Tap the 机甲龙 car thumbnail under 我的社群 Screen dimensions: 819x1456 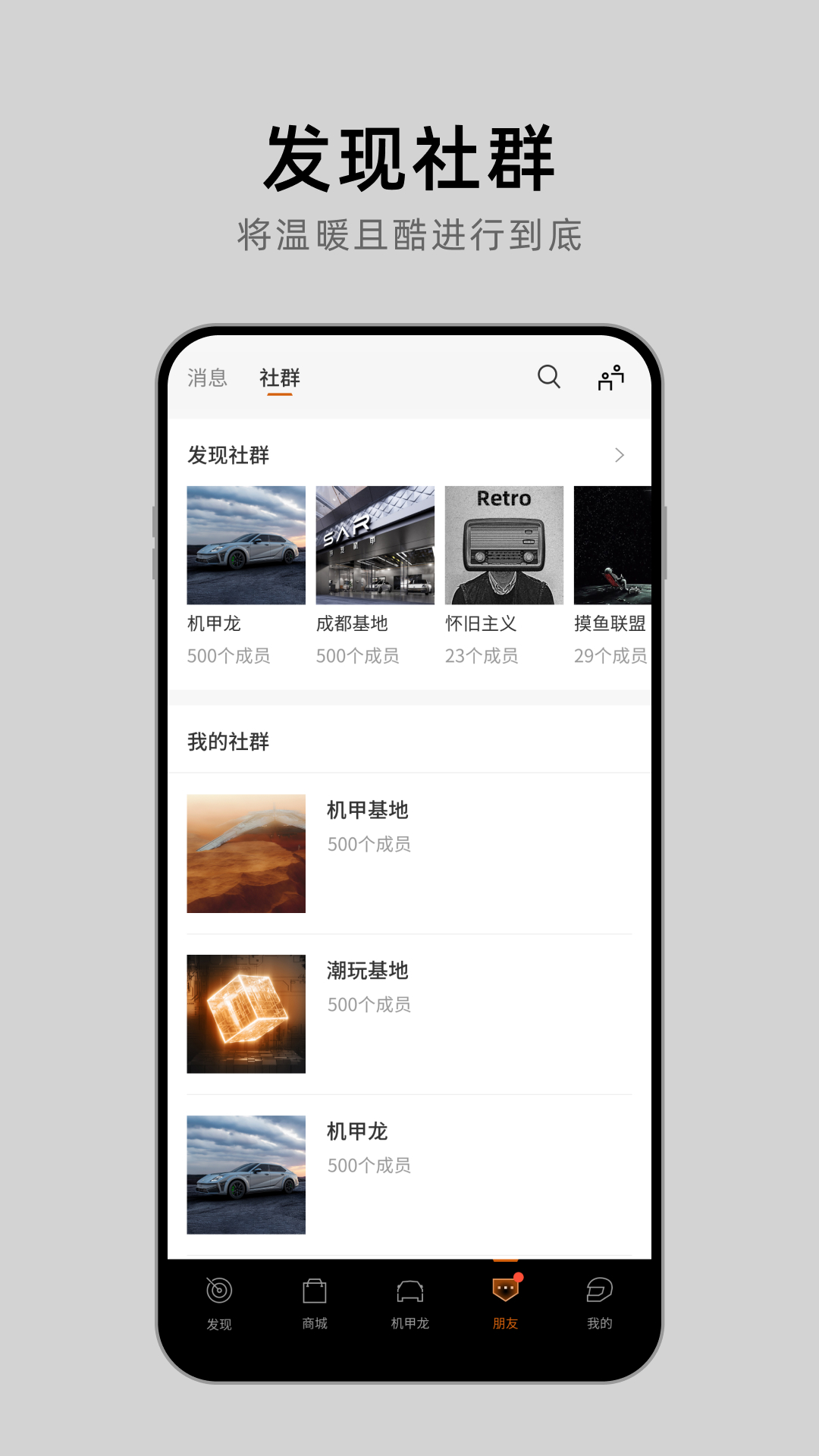pos(246,1174)
